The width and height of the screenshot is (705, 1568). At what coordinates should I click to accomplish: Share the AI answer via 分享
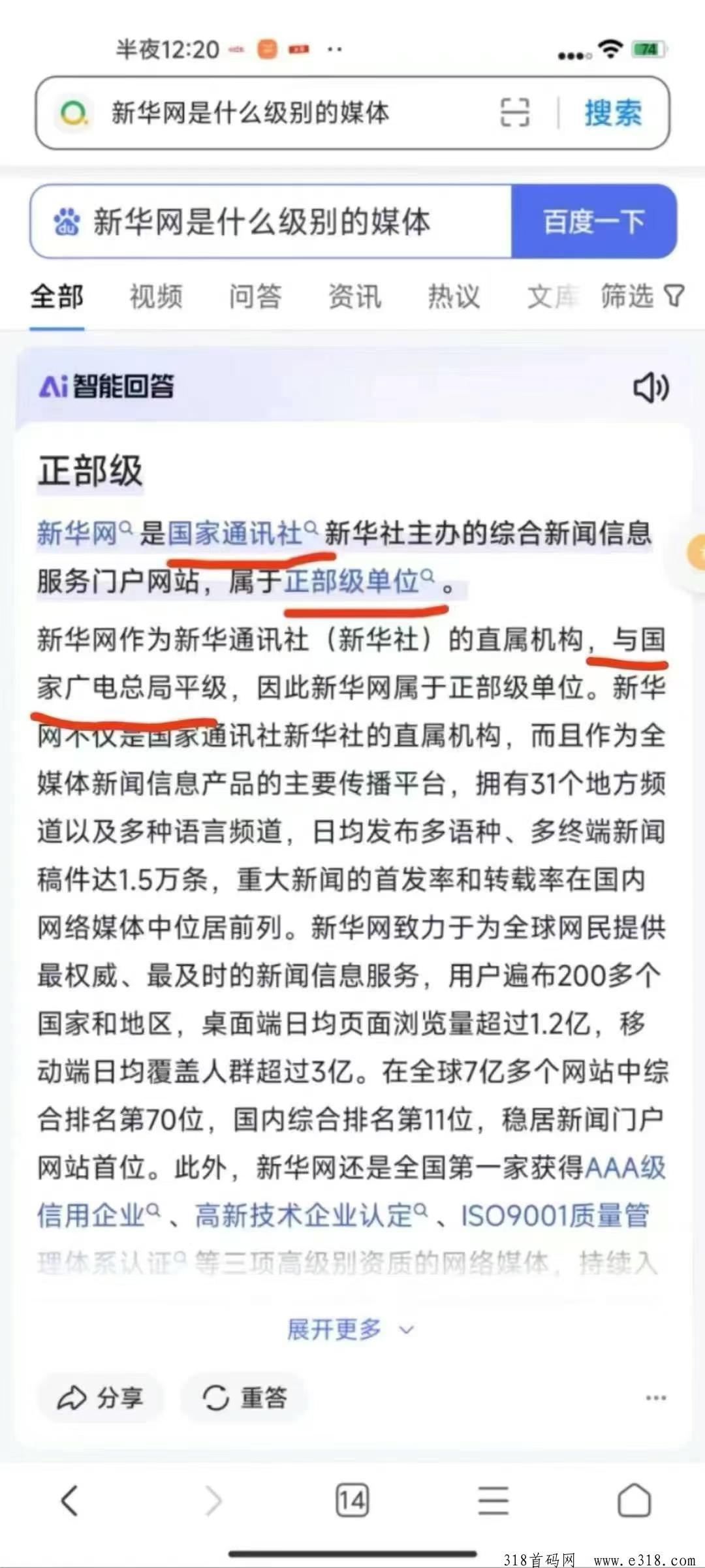[100, 1398]
